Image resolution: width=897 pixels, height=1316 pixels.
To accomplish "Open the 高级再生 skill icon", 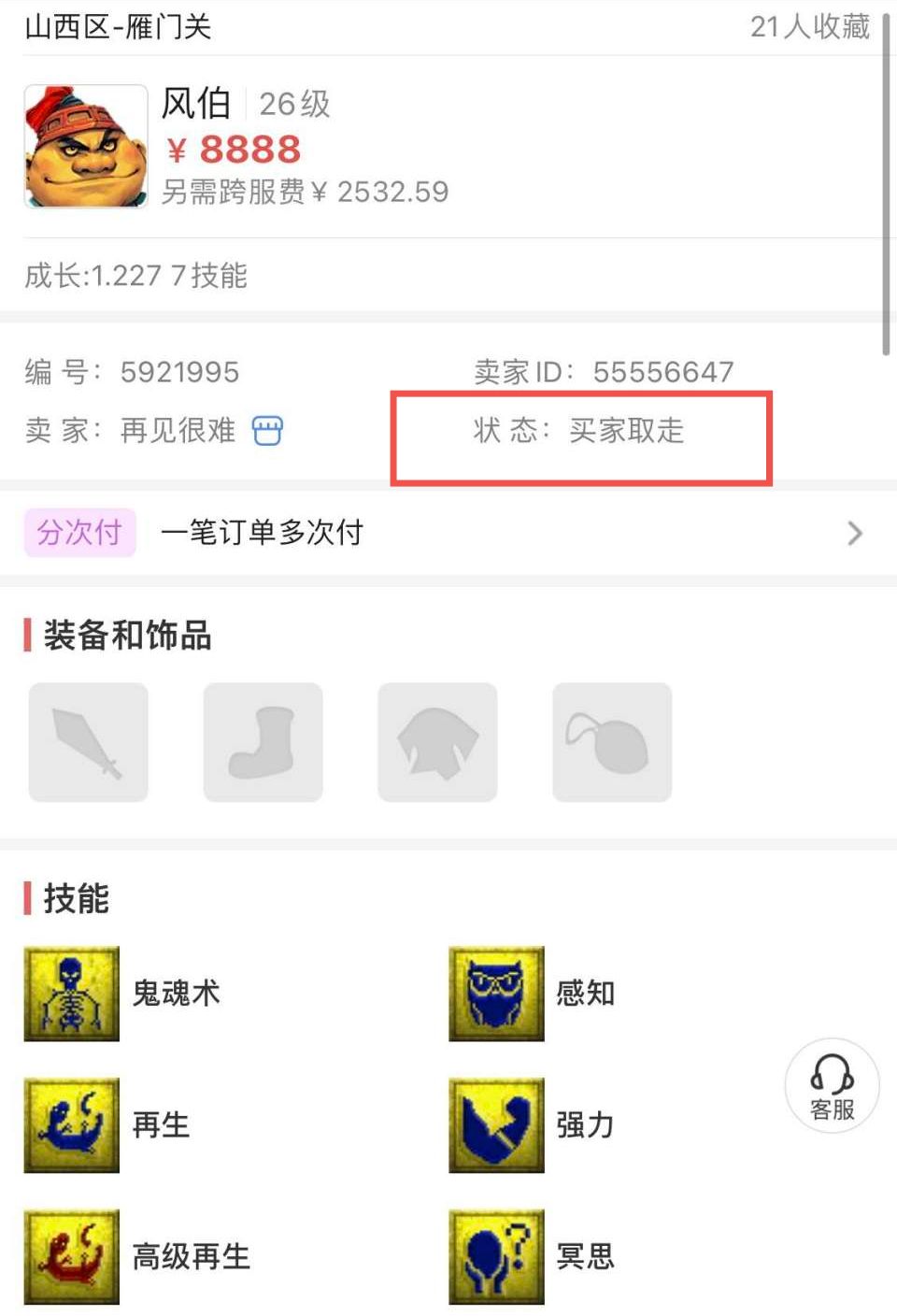I will point(71,1255).
